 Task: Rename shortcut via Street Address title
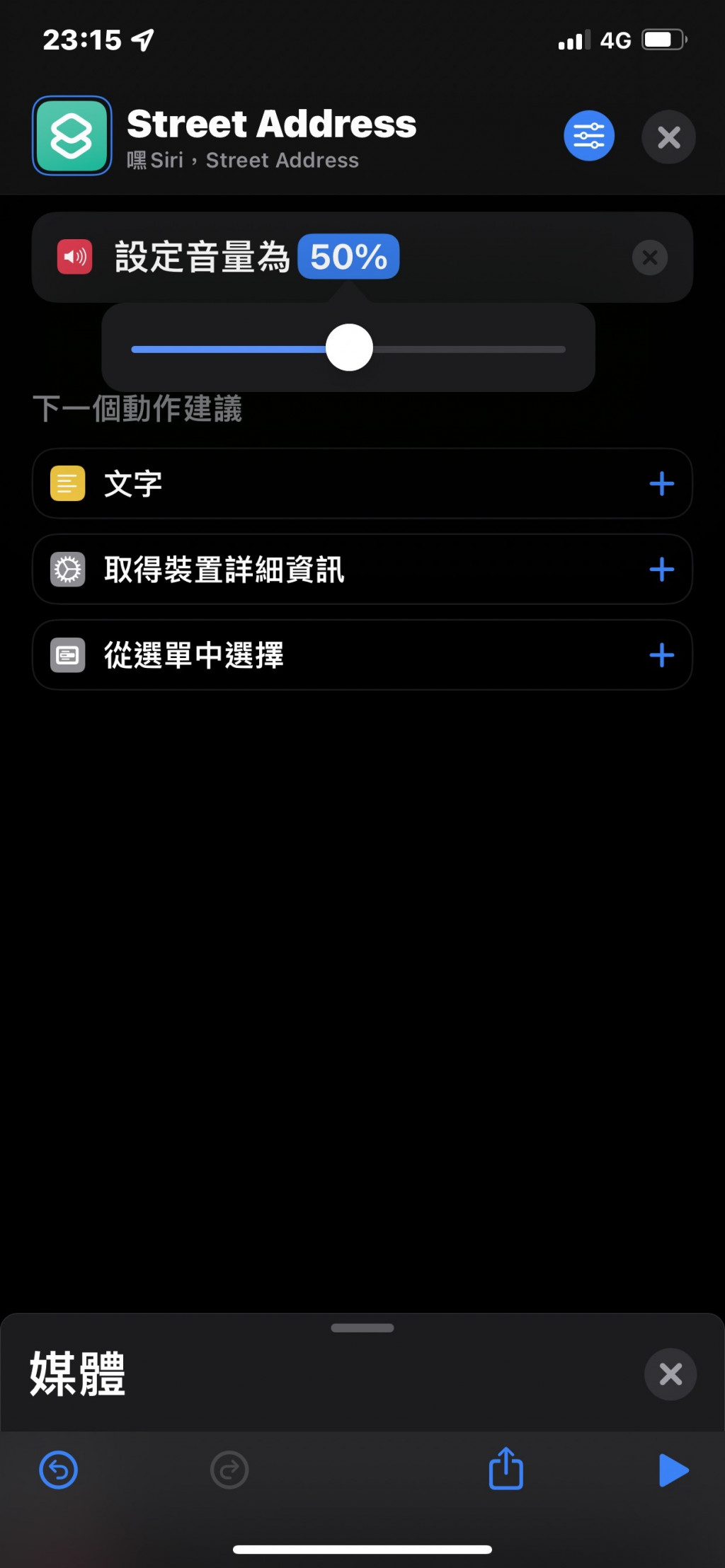pyautogui.click(x=272, y=125)
